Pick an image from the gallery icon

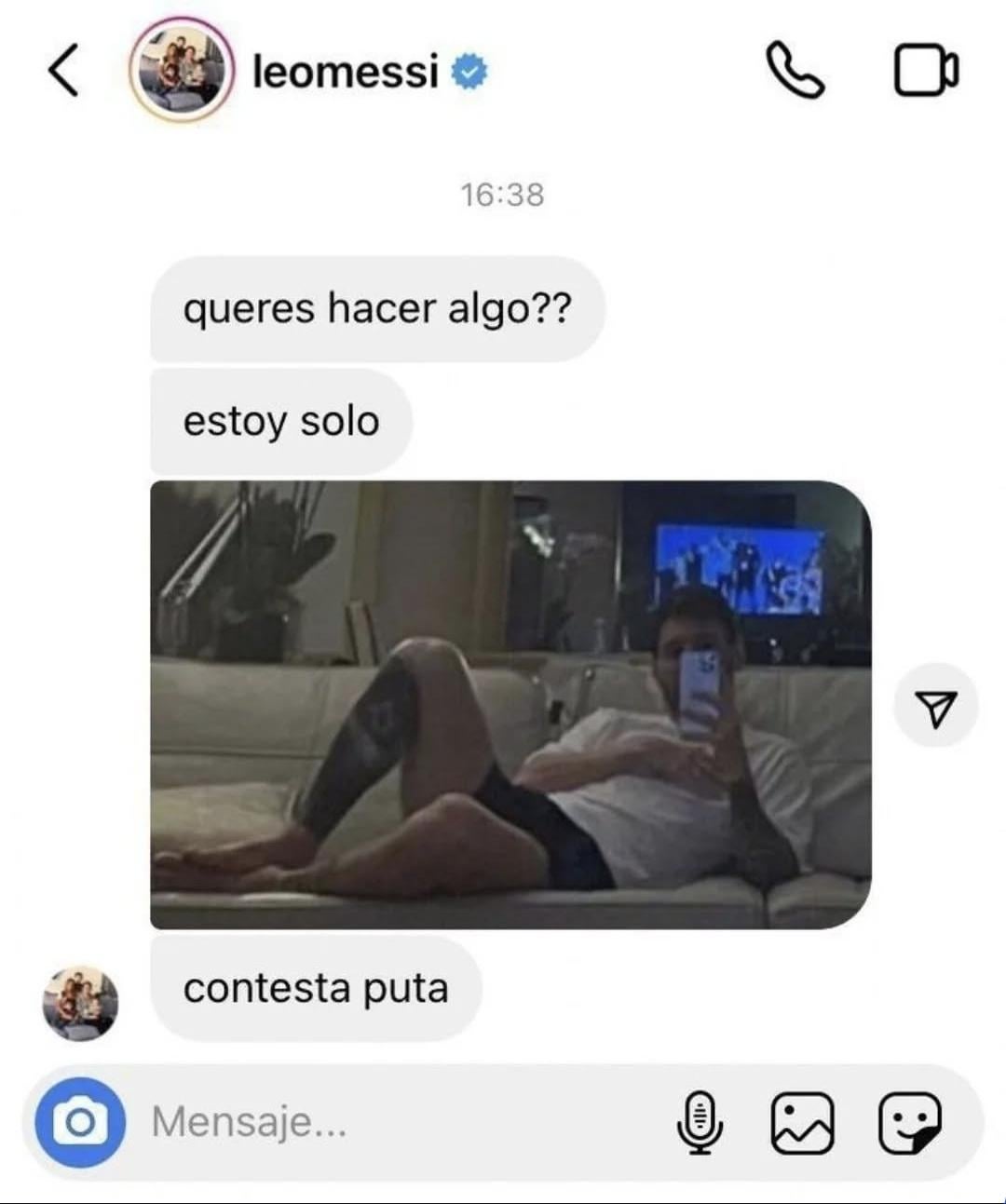click(803, 1122)
